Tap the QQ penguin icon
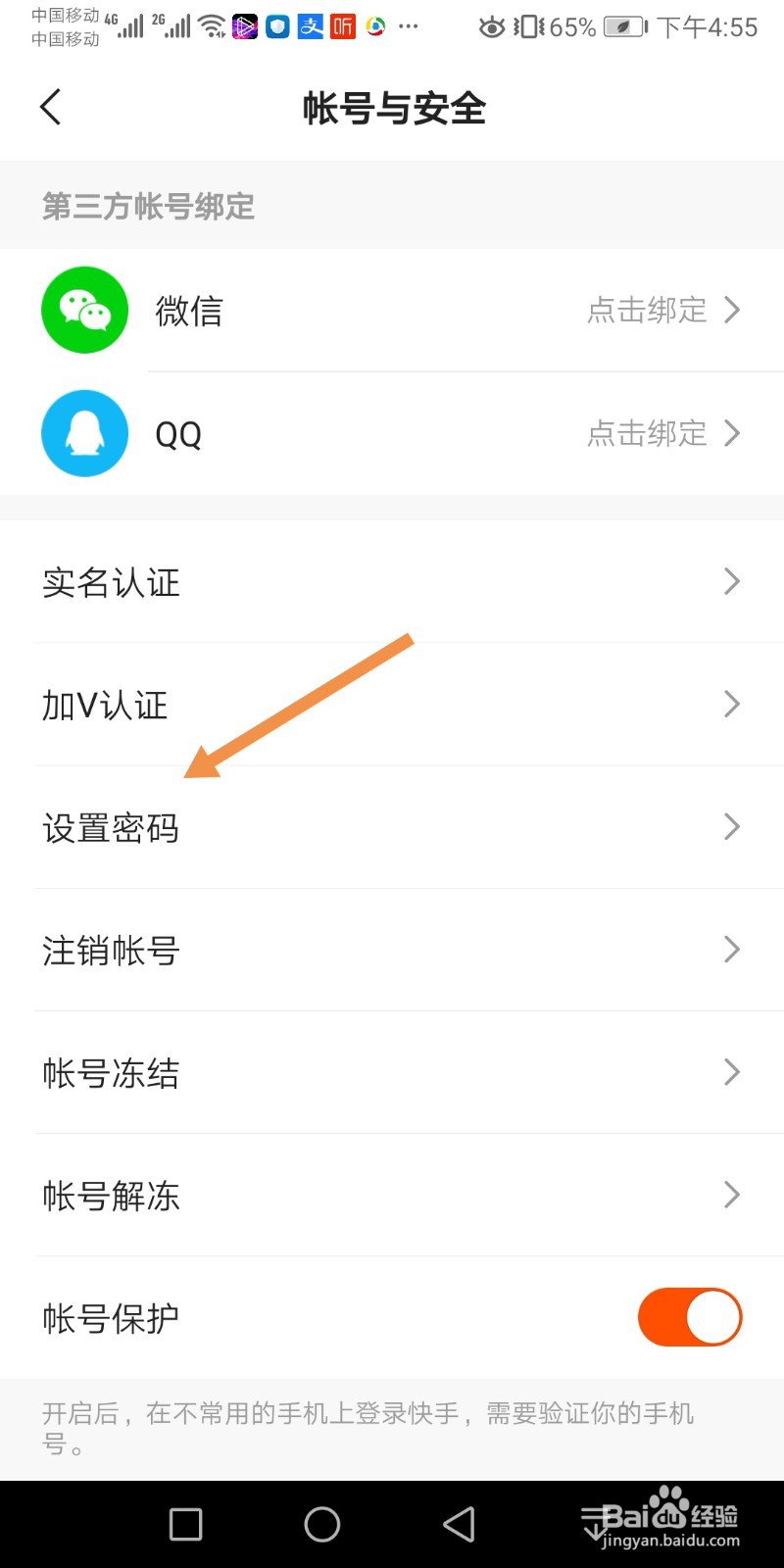 pos(84,433)
